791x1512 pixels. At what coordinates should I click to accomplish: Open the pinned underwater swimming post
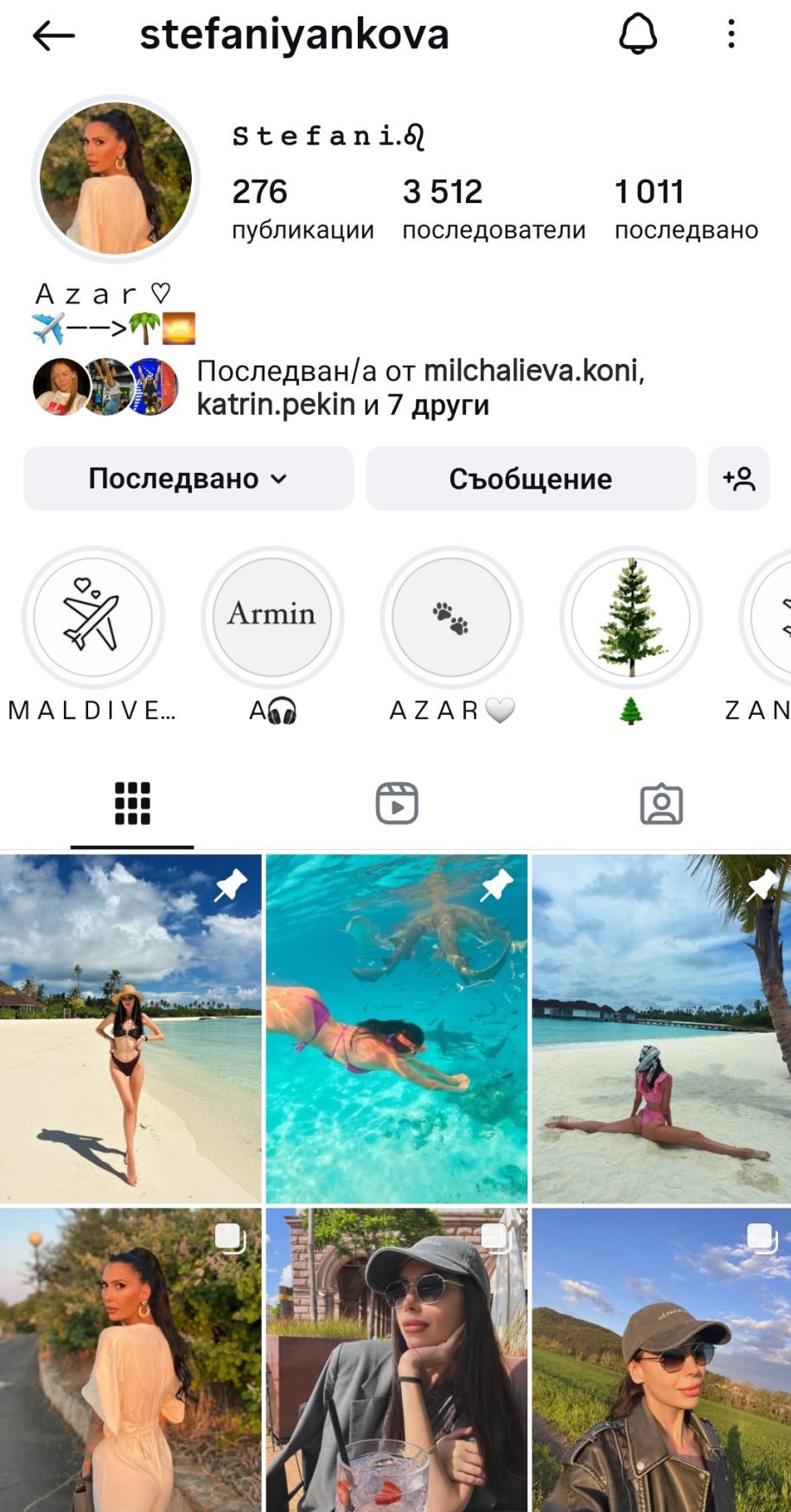point(396,1029)
